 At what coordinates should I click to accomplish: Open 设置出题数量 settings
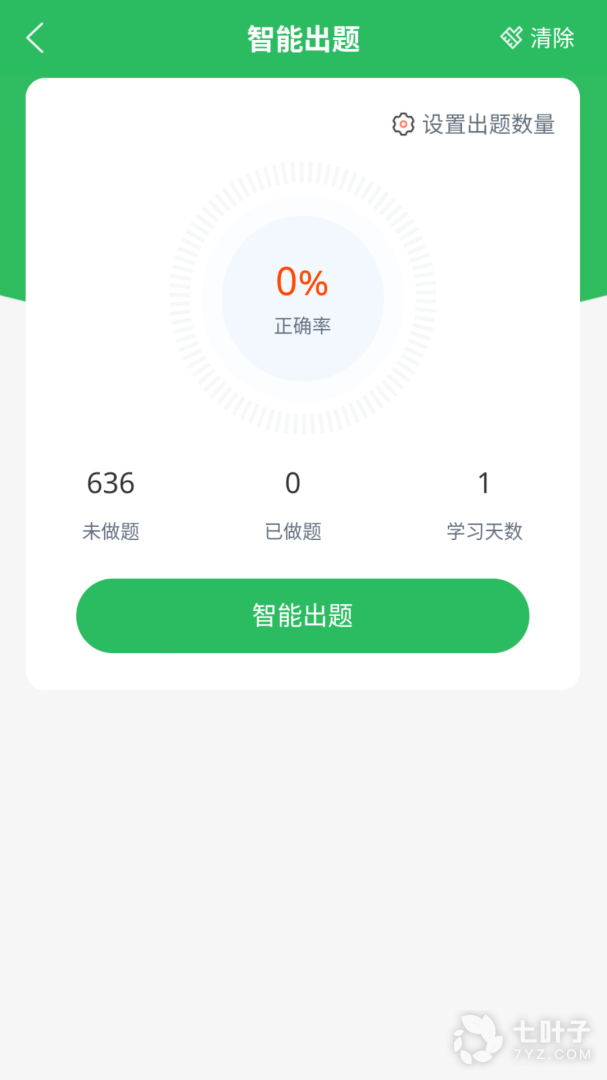coord(473,125)
